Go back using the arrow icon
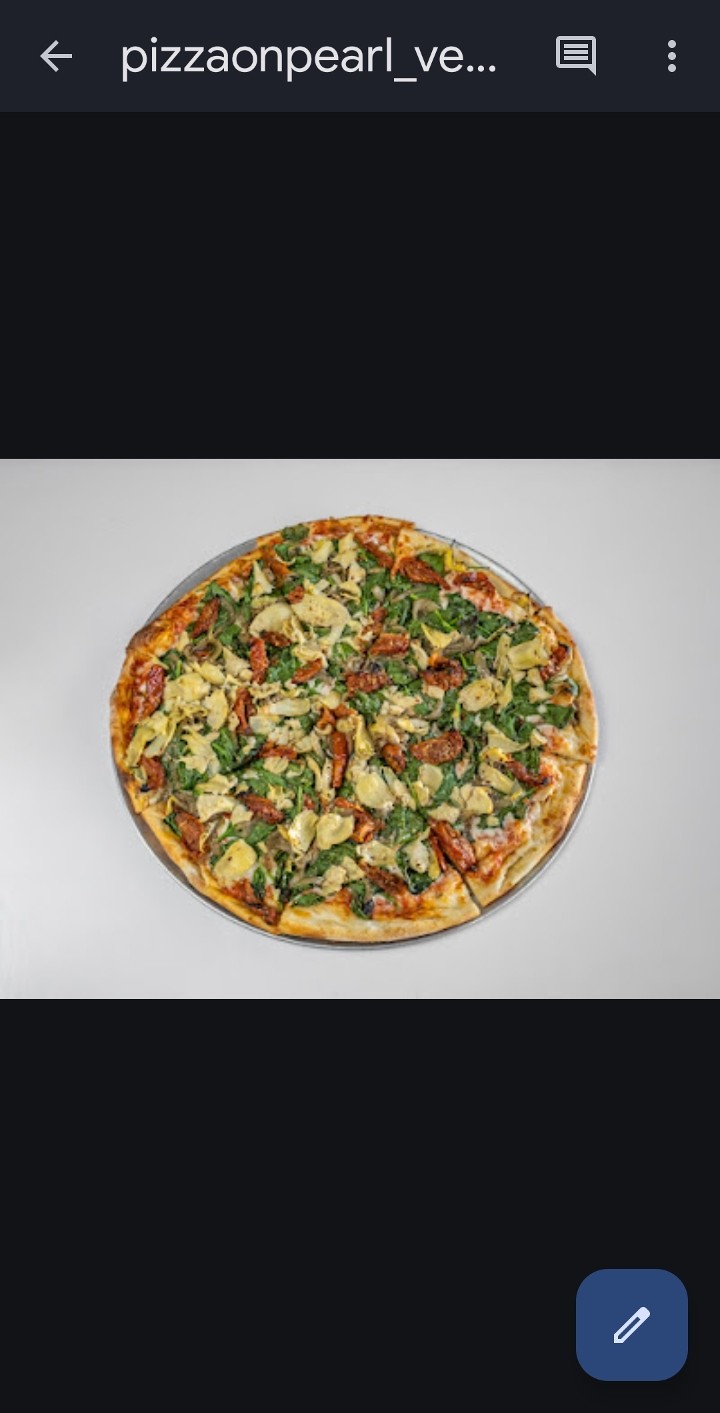The height and width of the screenshot is (1413, 720). 56,57
